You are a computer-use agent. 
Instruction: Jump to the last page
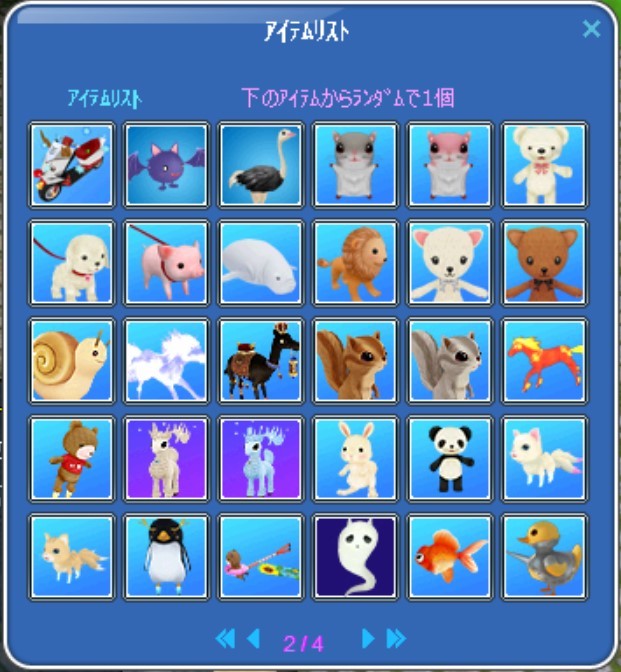click(397, 638)
